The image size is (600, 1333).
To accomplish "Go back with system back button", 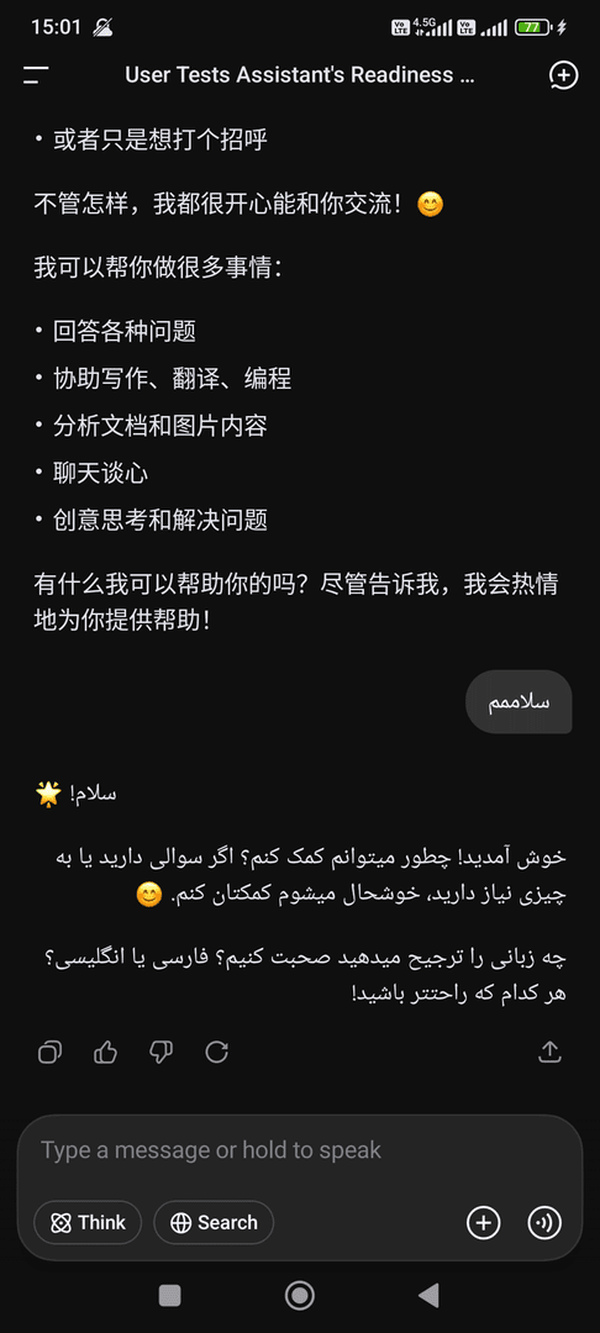I will pos(428,1296).
